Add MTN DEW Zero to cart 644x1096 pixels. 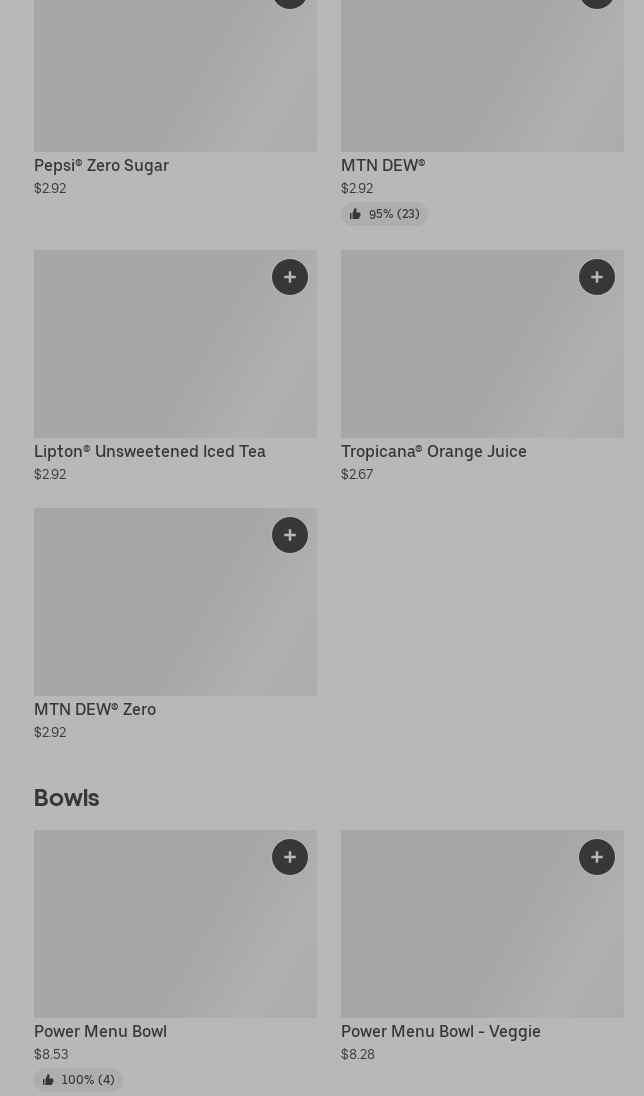[x=289, y=535]
